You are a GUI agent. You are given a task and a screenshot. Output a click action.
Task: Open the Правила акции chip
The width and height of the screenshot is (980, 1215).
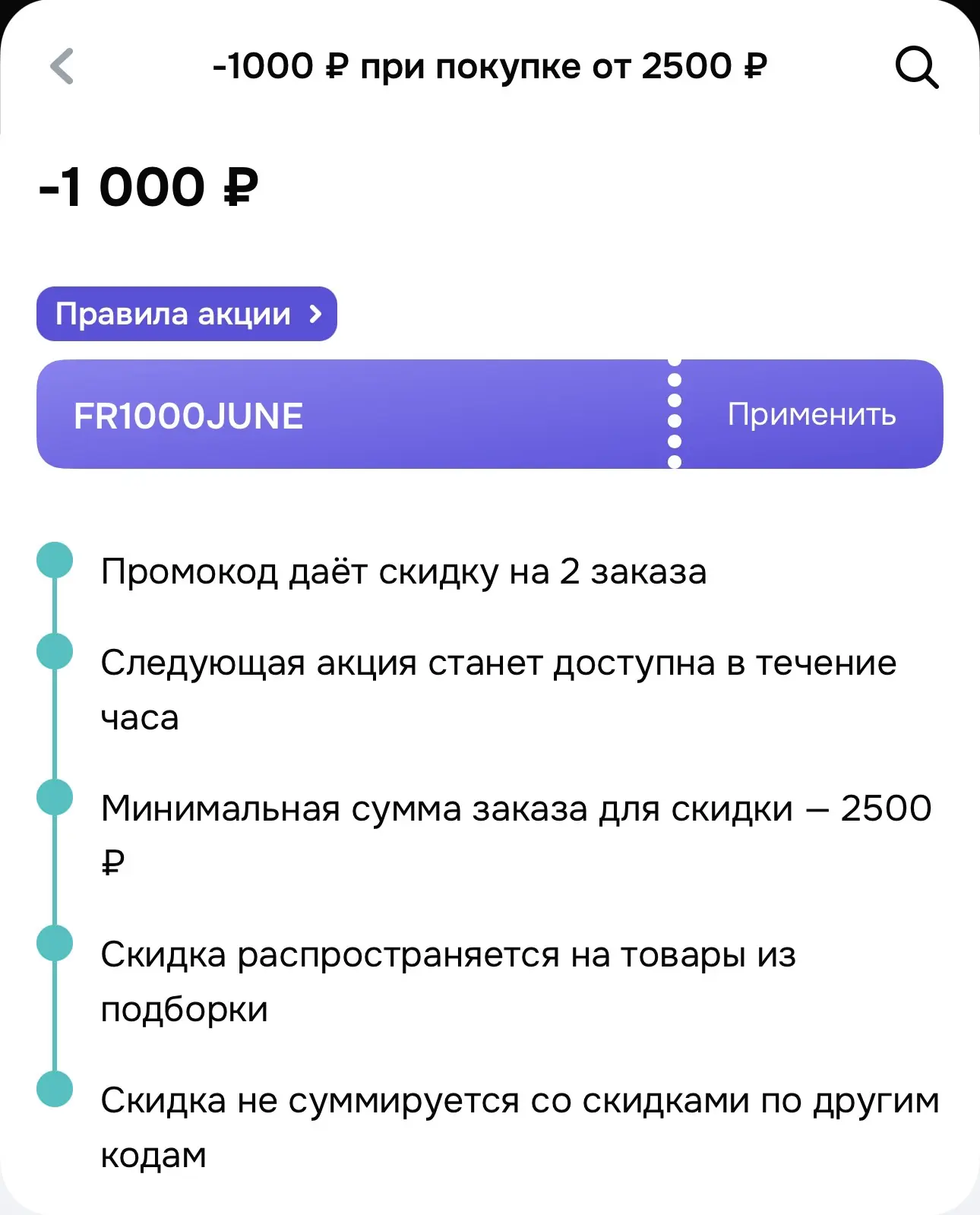click(x=187, y=314)
